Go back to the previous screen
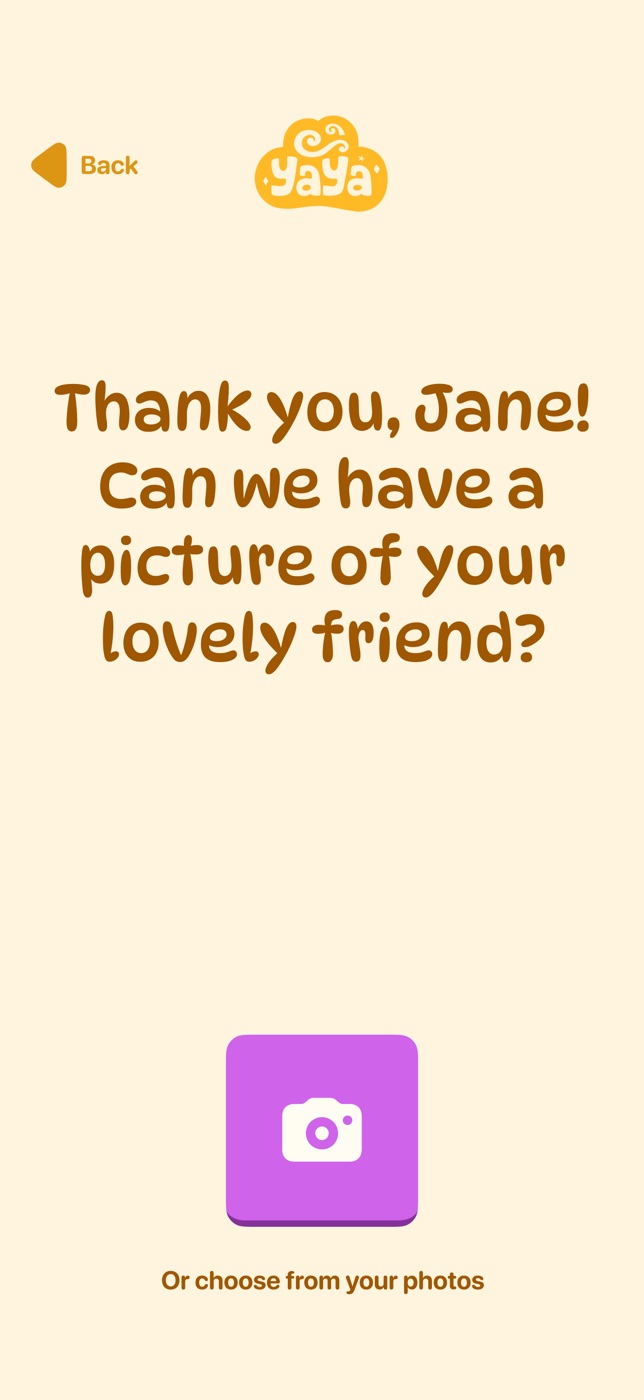Image resolution: width=644 pixels, height=1400 pixels. pyautogui.click(x=85, y=166)
